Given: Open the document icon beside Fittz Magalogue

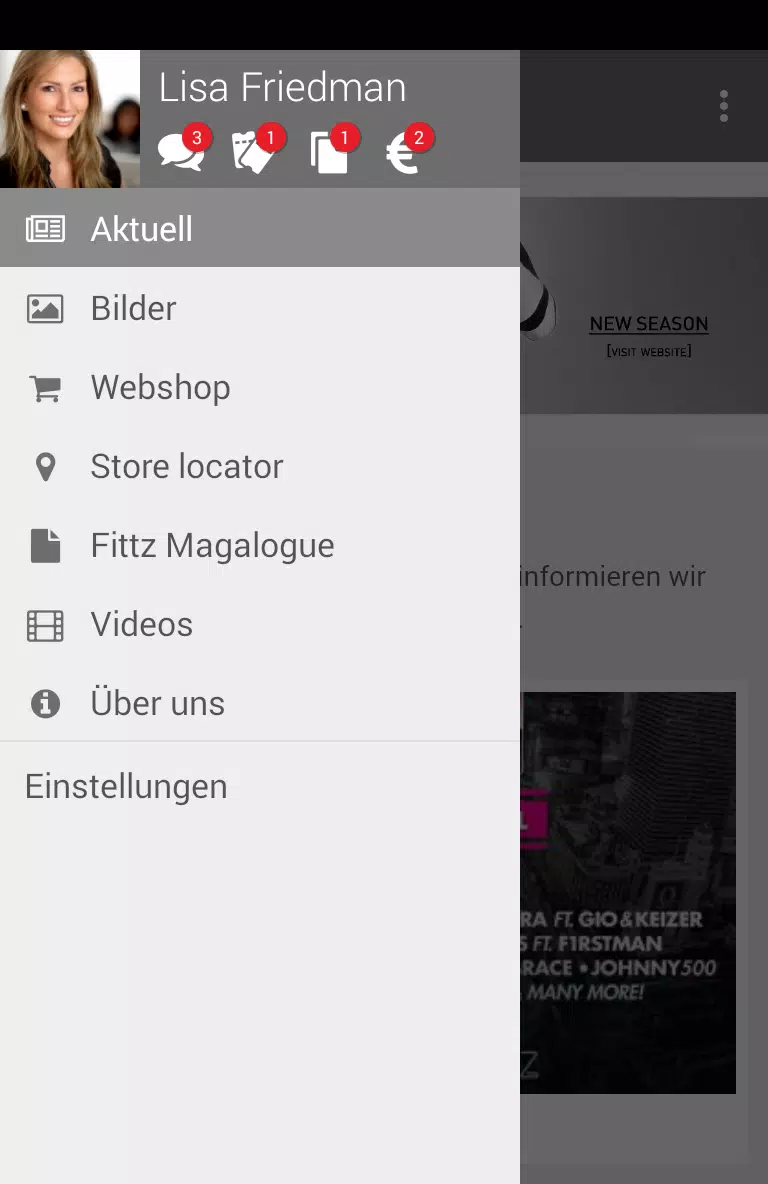Looking at the screenshot, I should click(44, 545).
